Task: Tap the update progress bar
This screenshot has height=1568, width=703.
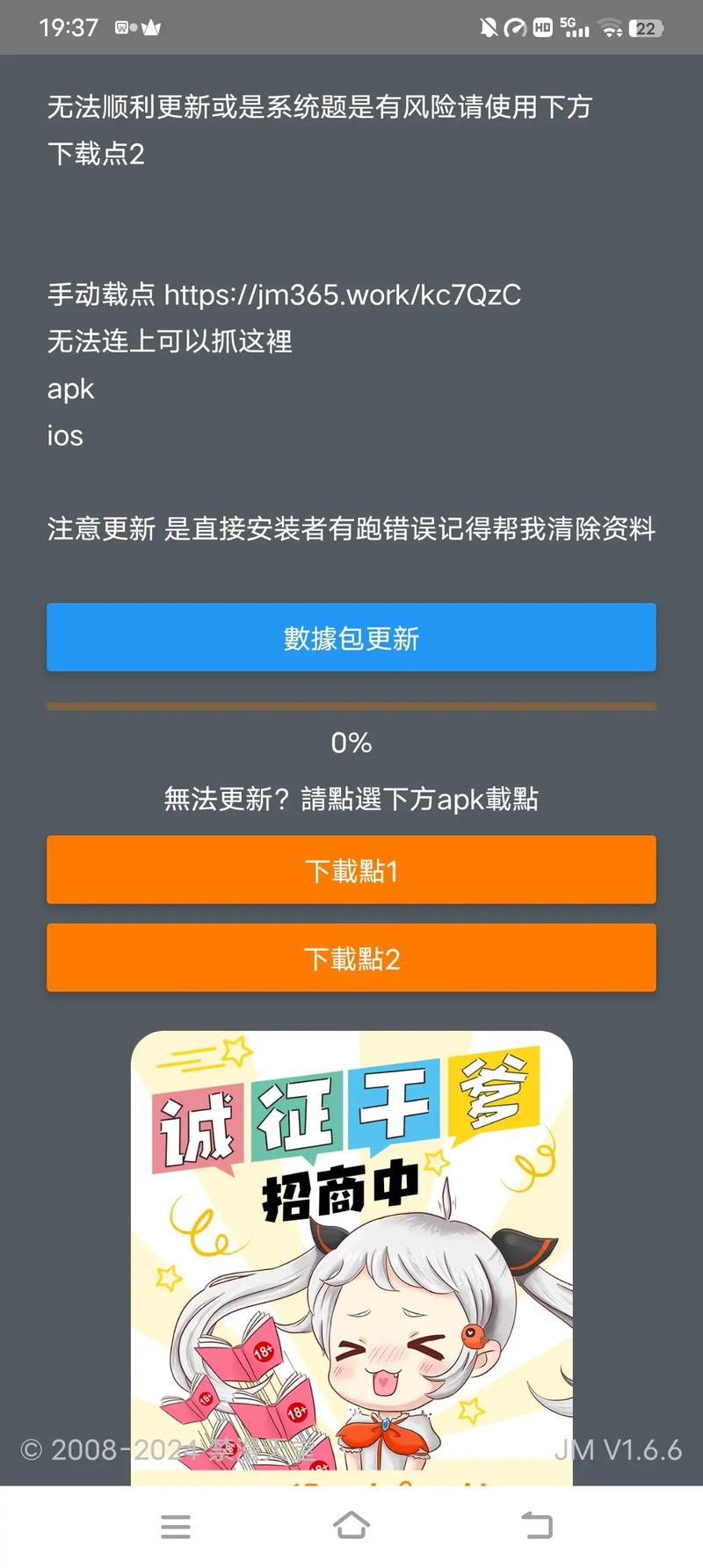Action: (351, 705)
